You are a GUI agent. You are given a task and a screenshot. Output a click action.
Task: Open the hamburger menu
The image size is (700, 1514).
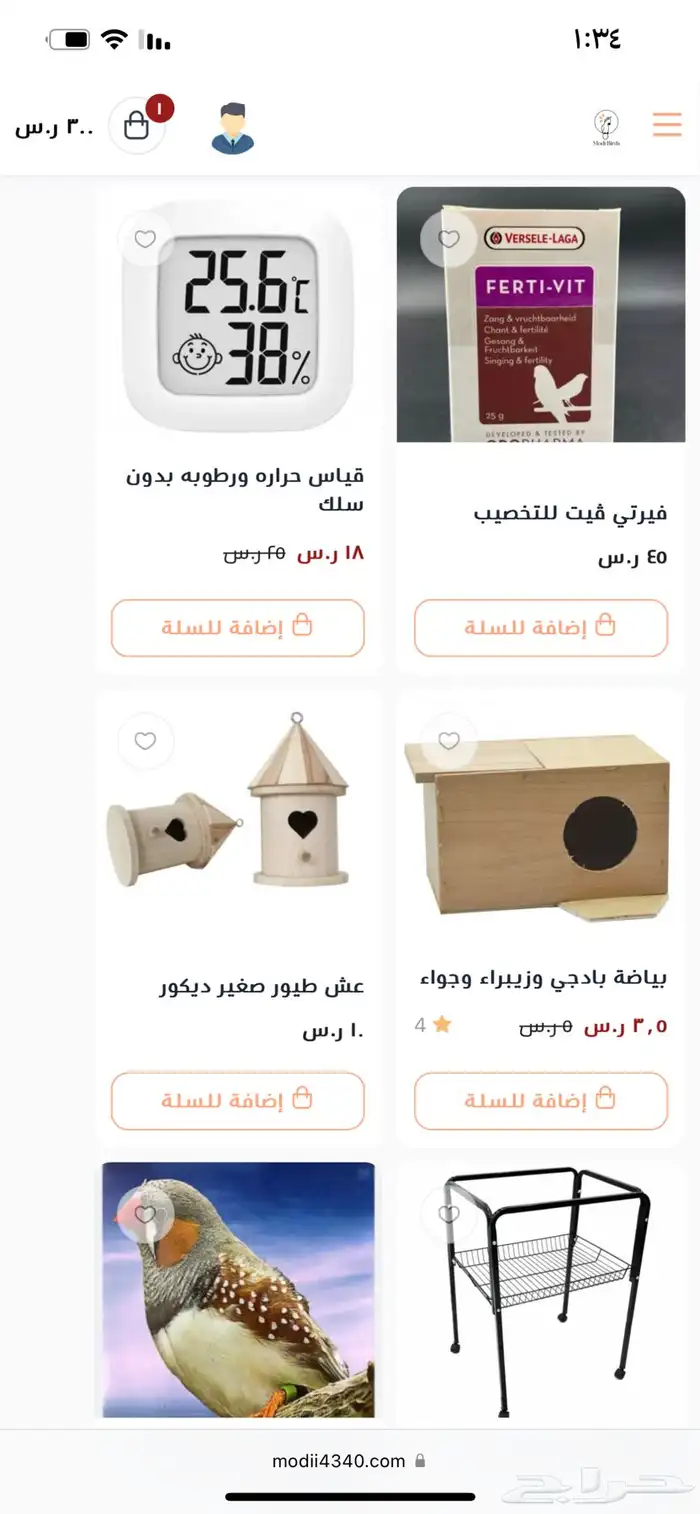tap(666, 125)
